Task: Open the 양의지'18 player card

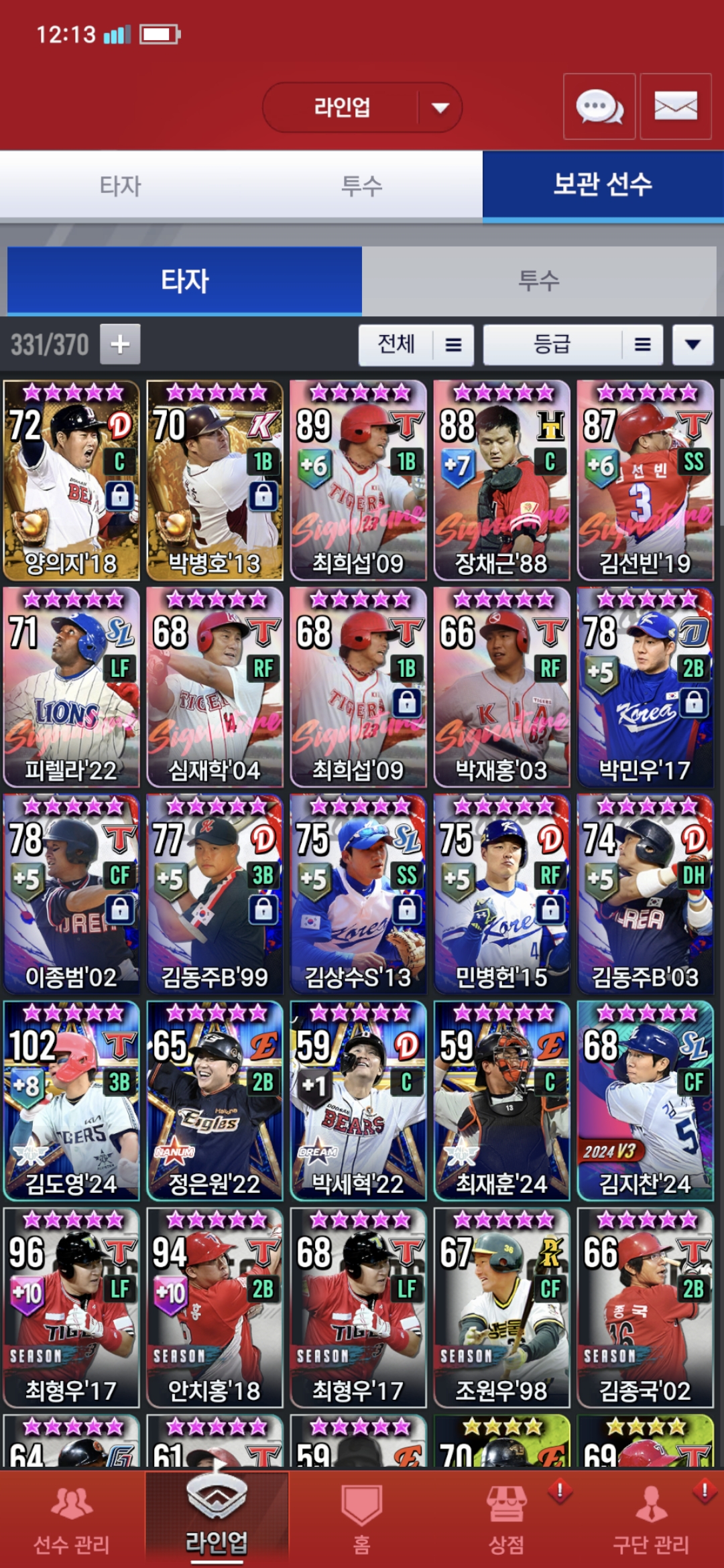Action: point(71,480)
